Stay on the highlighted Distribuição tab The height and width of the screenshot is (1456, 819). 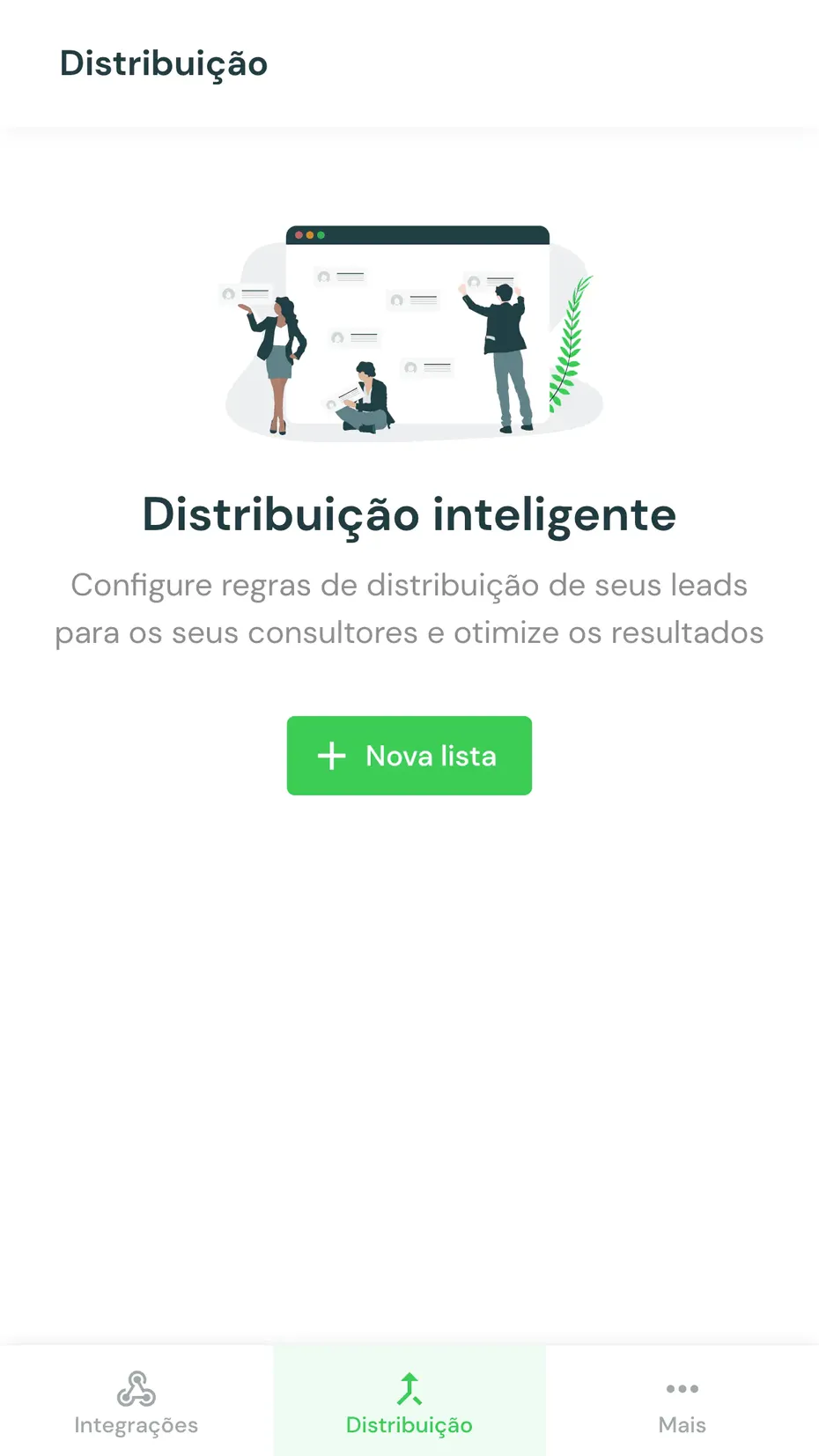409,1401
